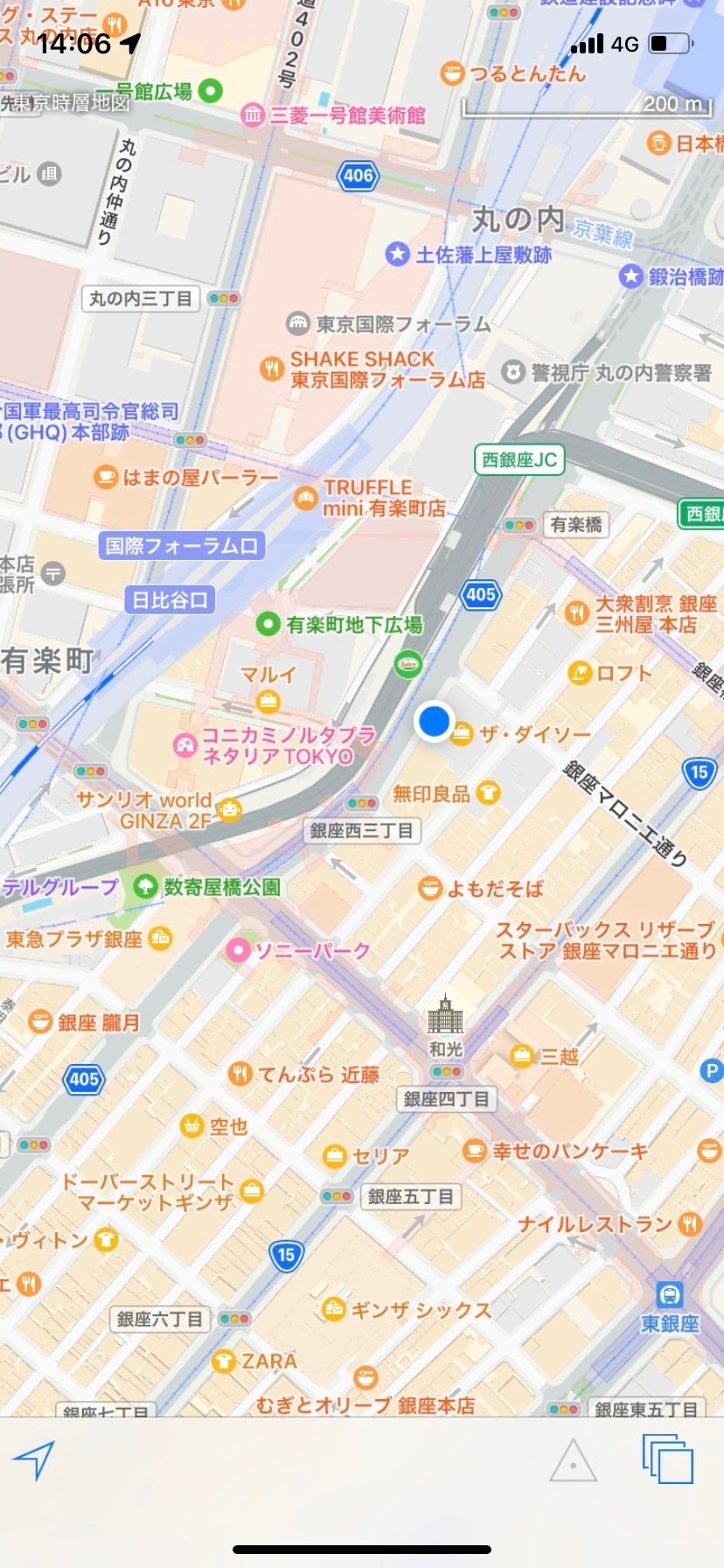Select the 三菱一号館美術館 museum marker
This screenshot has width=724, height=1568.
[253, 115]
